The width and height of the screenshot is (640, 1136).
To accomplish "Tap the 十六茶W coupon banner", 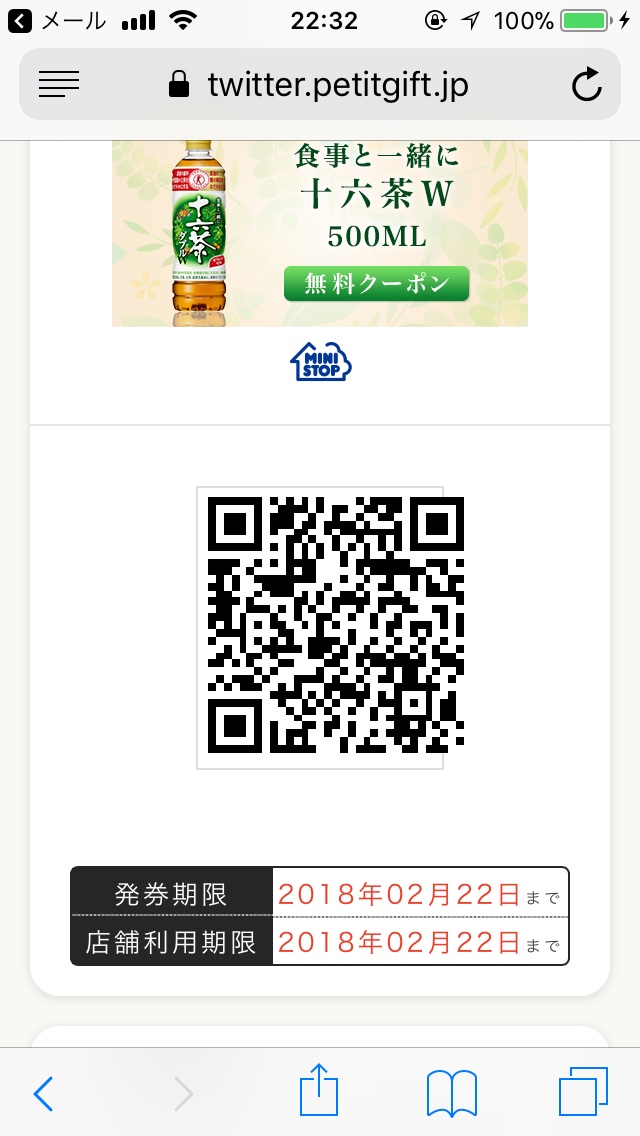I will pyautogui.click(x=320, y=233).
